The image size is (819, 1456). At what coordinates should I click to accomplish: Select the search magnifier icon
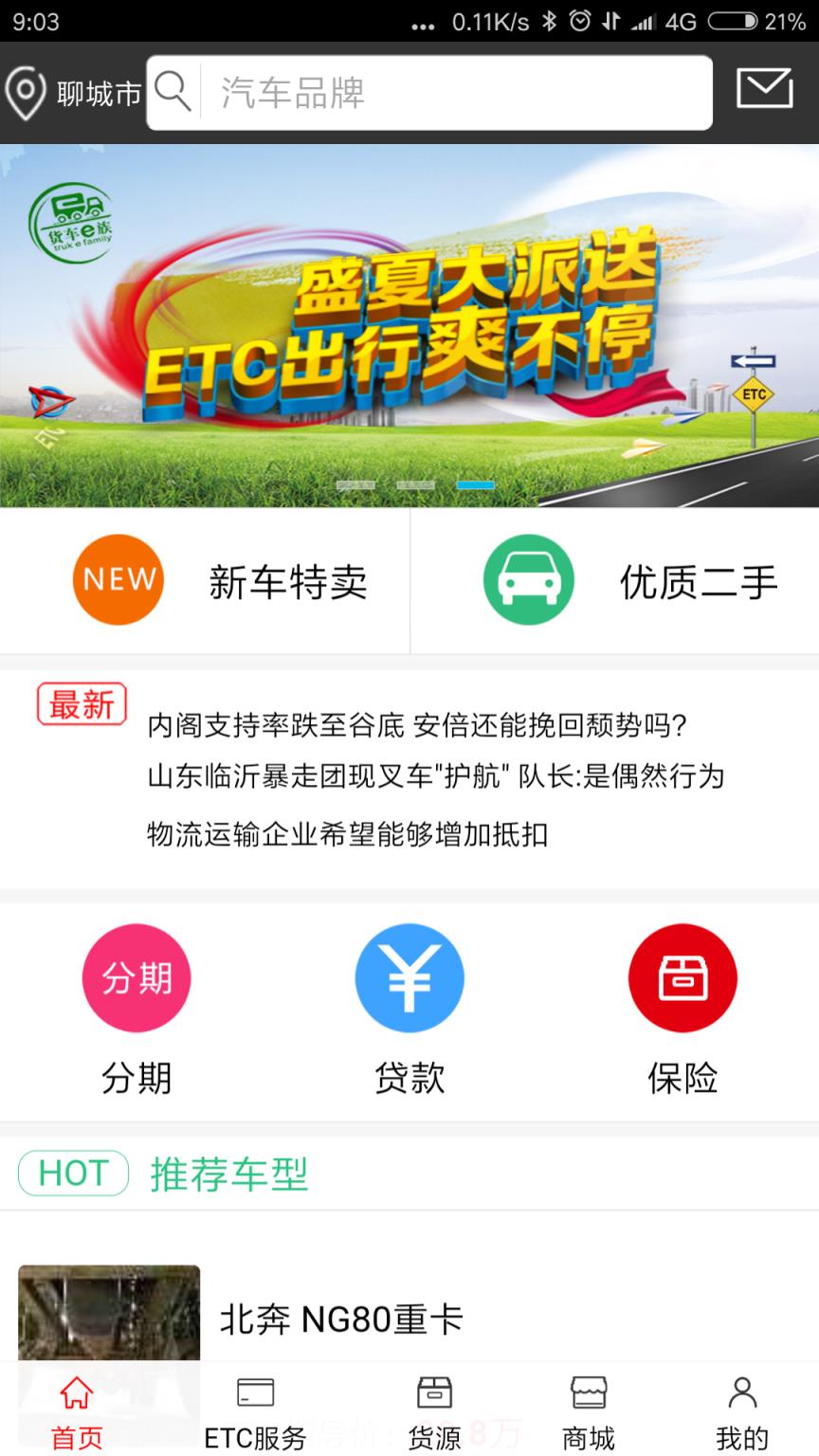coord(173,92)
